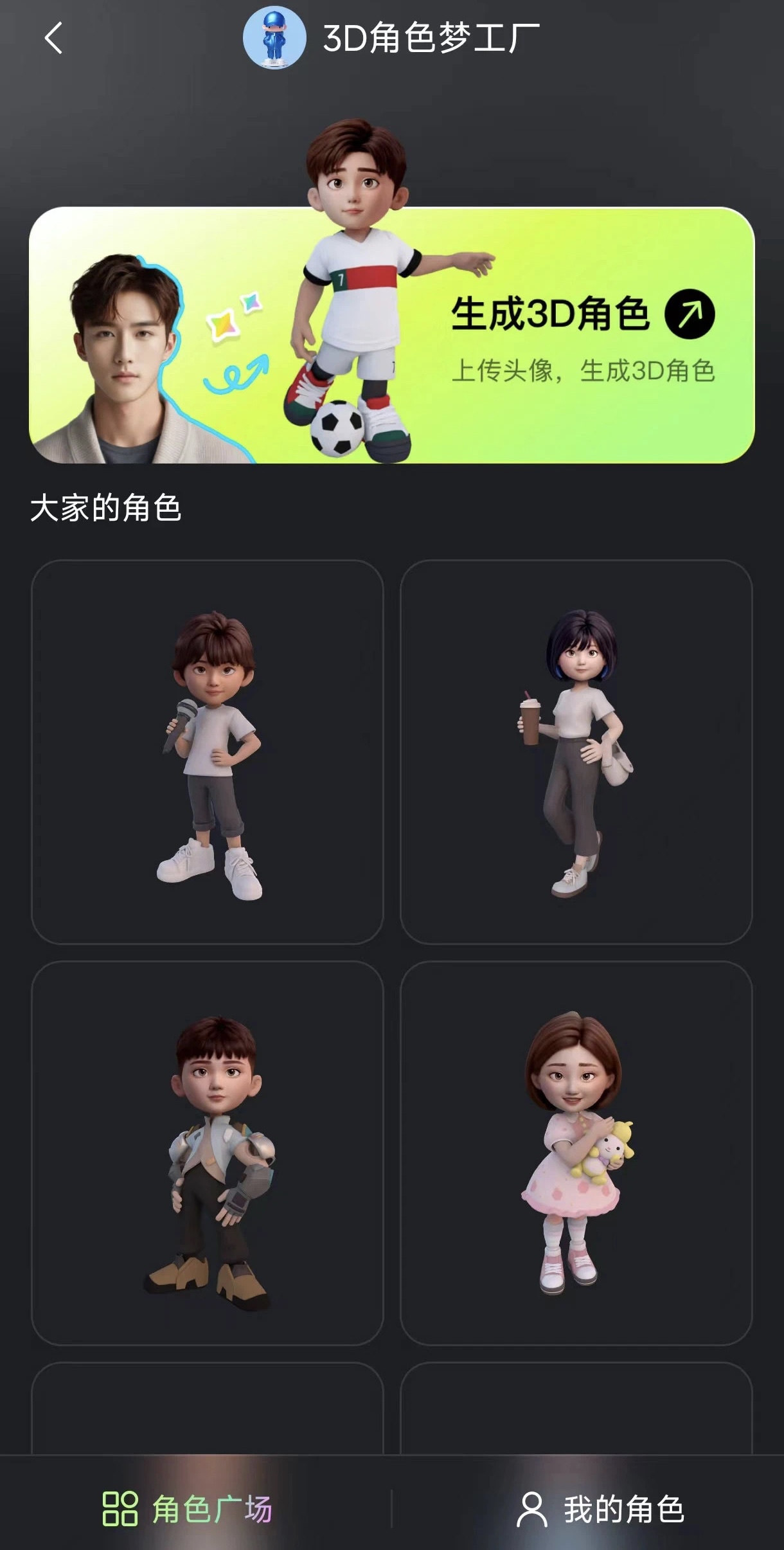This screenshot has width=784, height=1550.
Task: Go back using the top-left arrow
Action: (54, 38)
